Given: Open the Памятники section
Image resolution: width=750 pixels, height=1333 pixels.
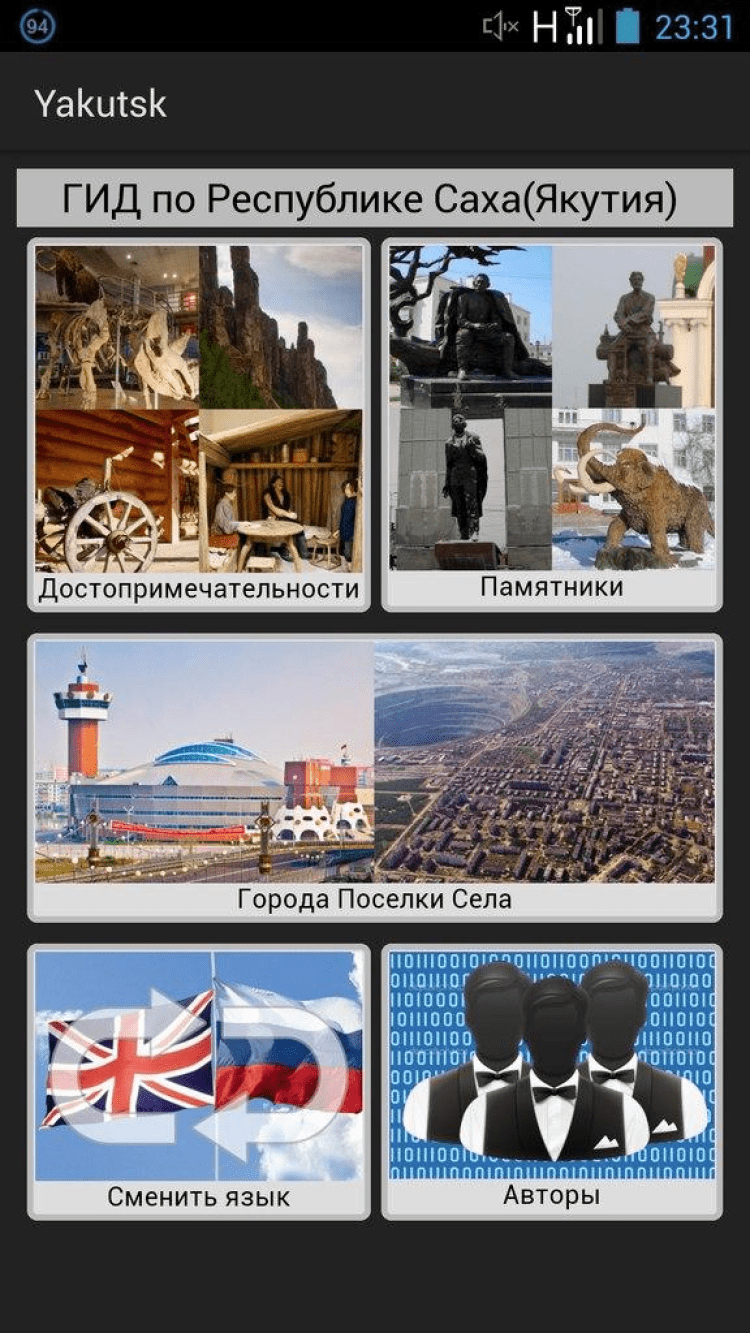Looking at the screenshot, I should 551,424.
